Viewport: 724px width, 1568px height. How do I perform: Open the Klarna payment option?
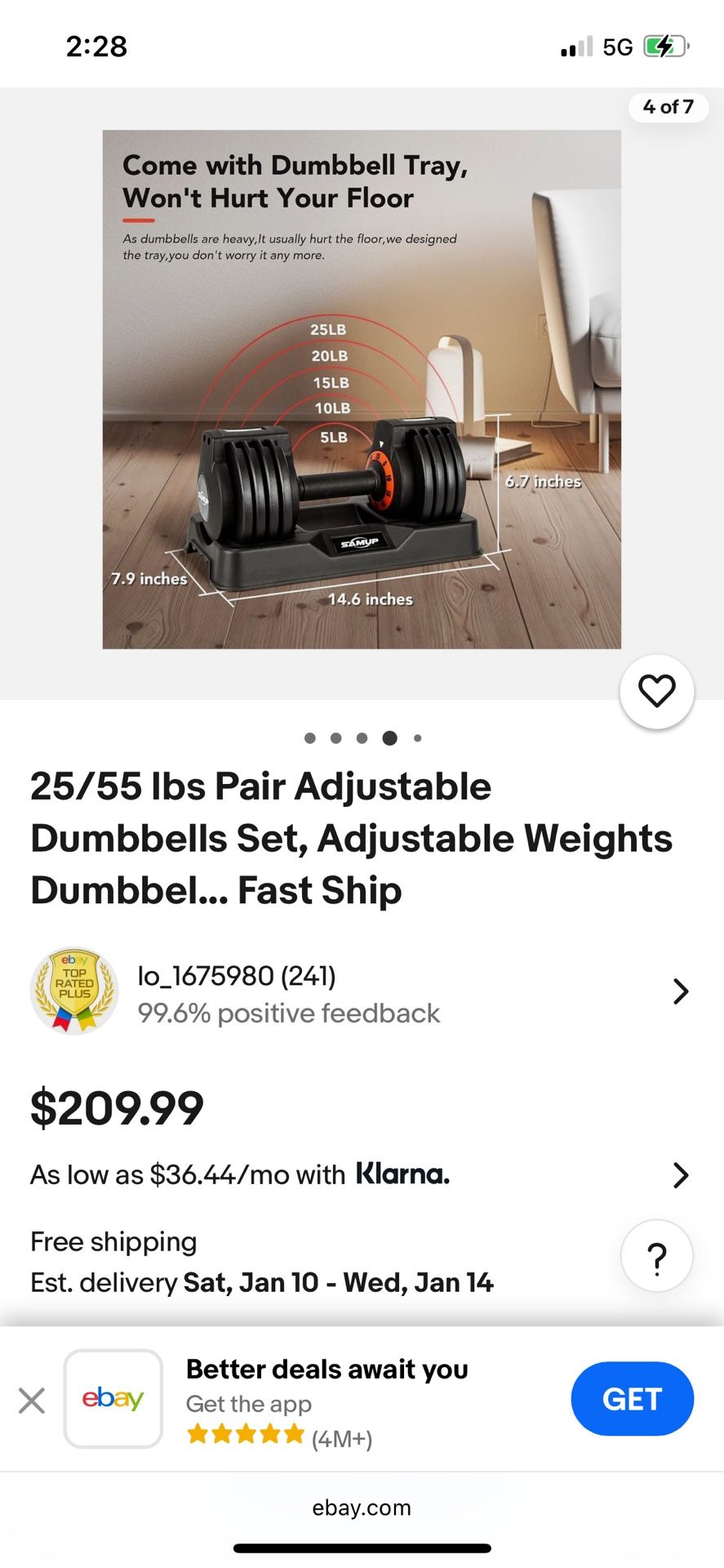[403, 1174]
